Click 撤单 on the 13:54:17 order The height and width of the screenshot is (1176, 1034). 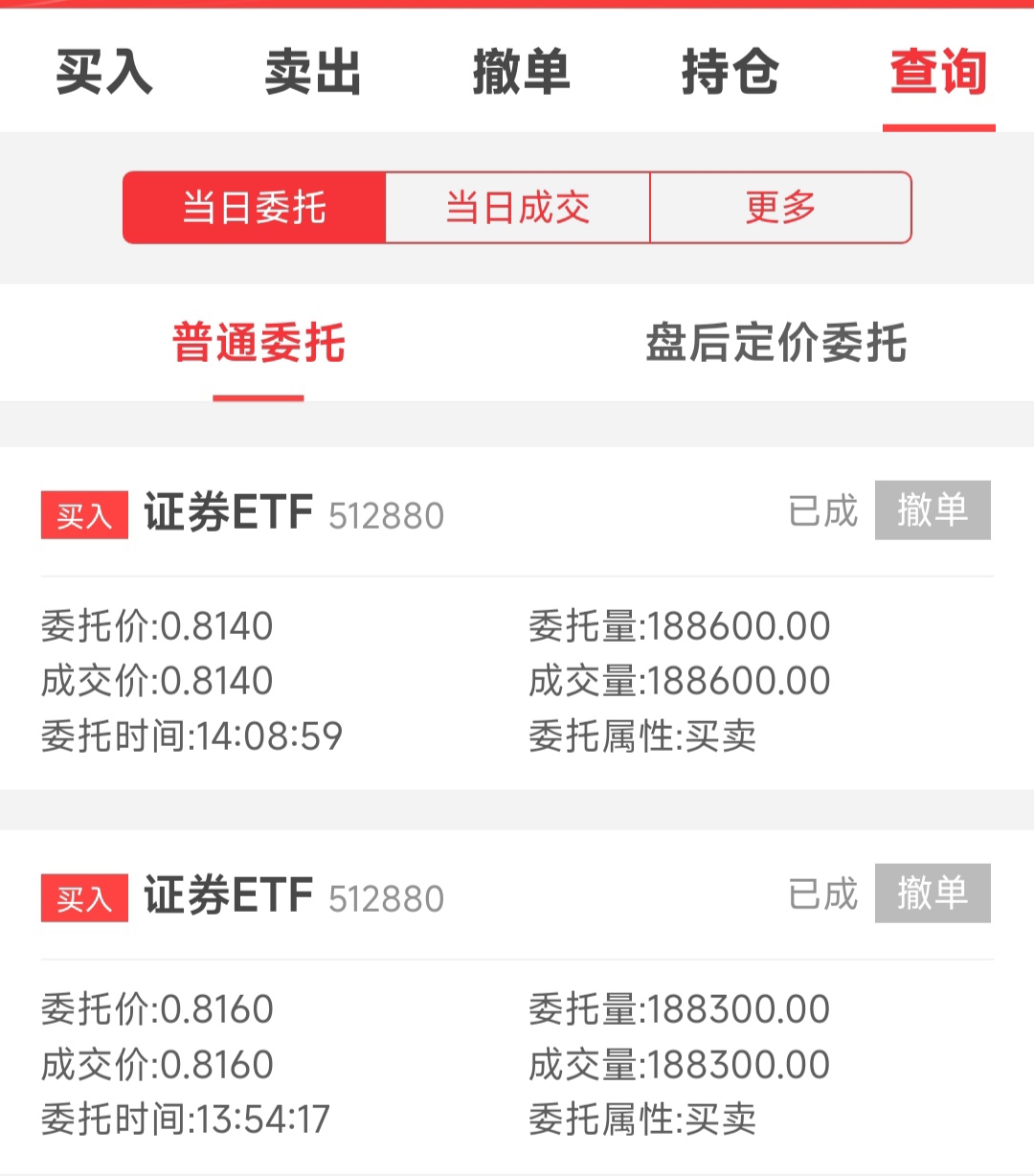click(x=933, y=894)
